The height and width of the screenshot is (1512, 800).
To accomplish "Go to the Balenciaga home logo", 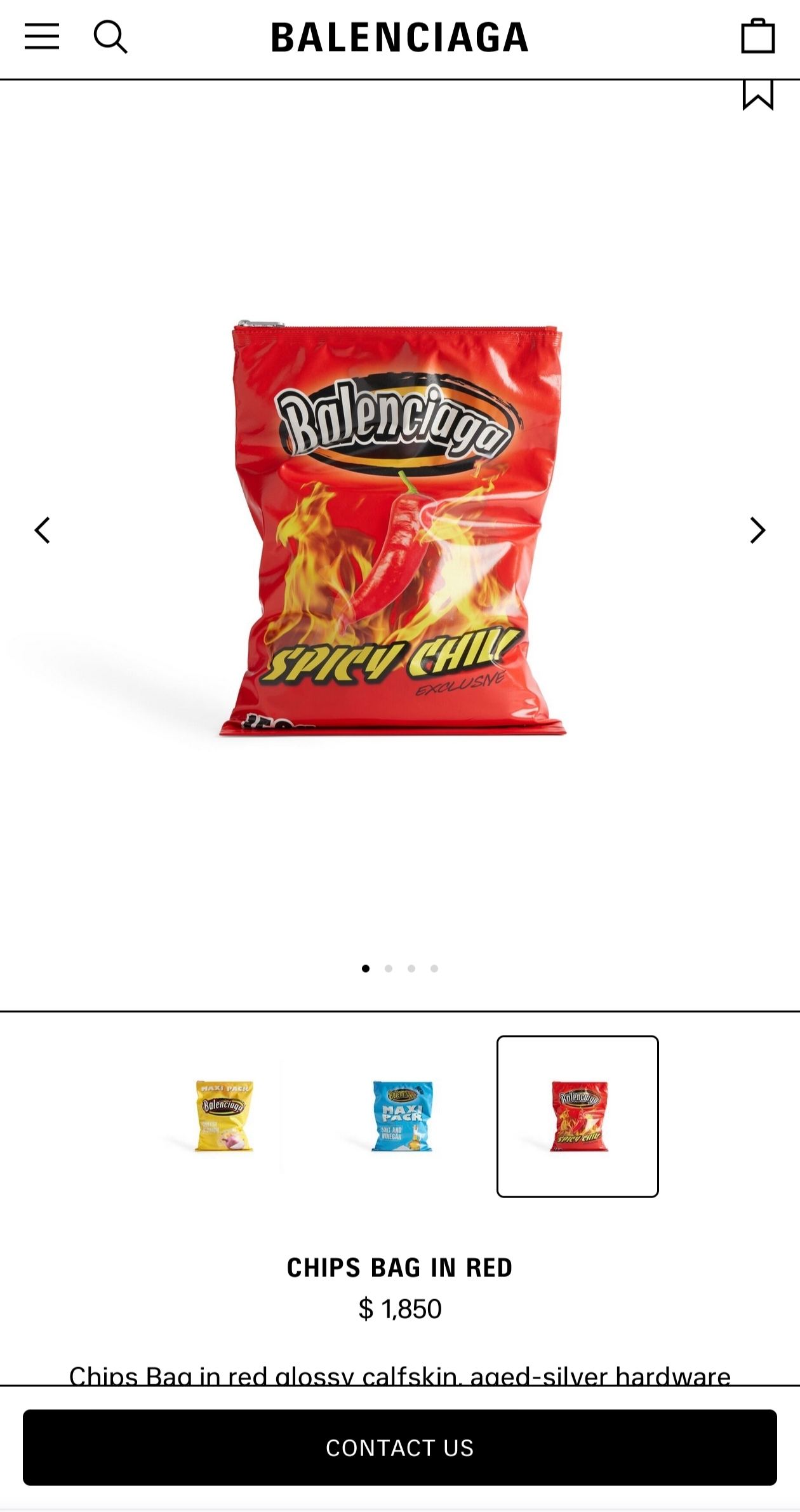I will 399,37.
